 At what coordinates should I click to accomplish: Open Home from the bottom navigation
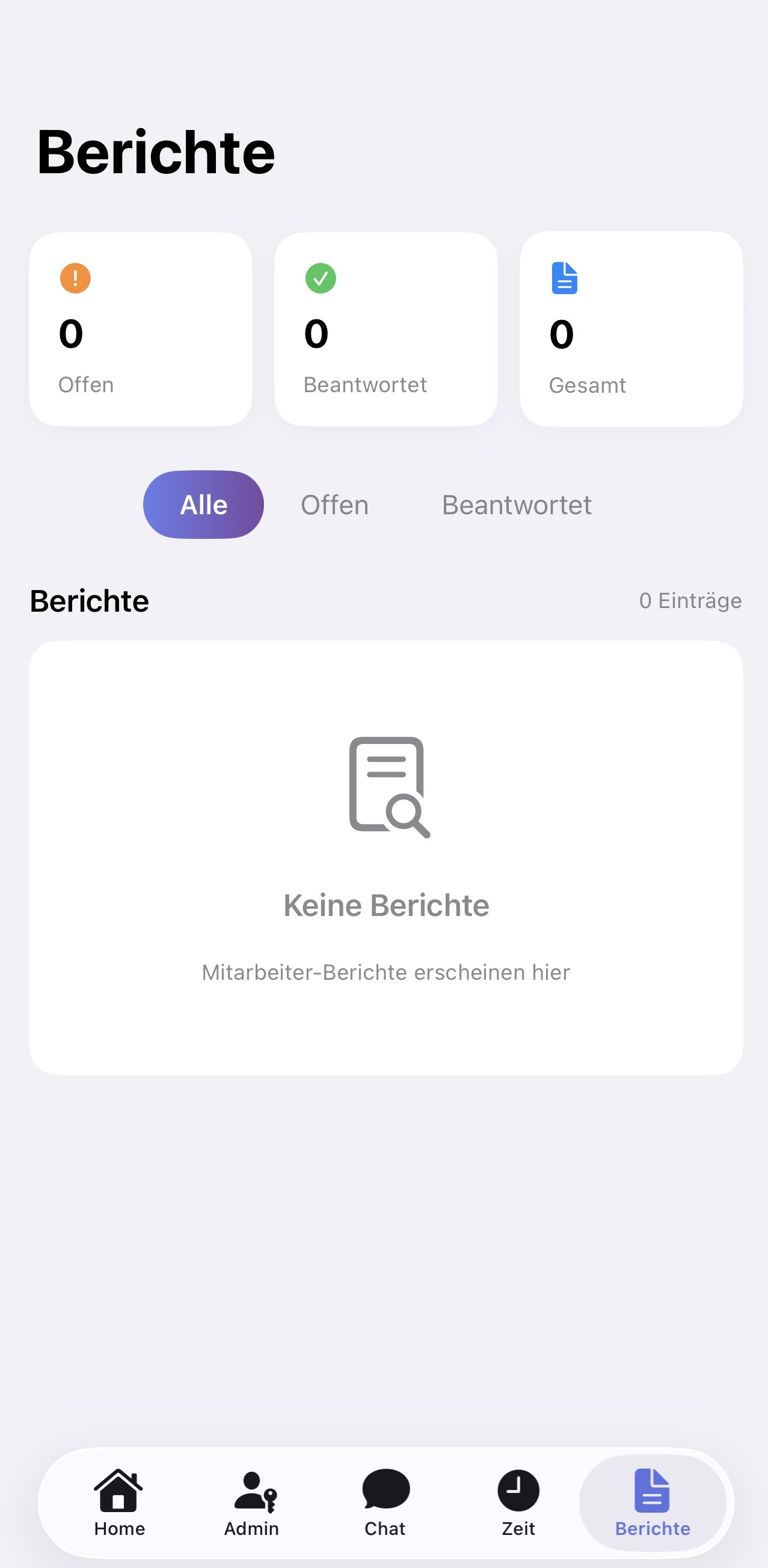pyautogui.click(x=118, y=1504)
